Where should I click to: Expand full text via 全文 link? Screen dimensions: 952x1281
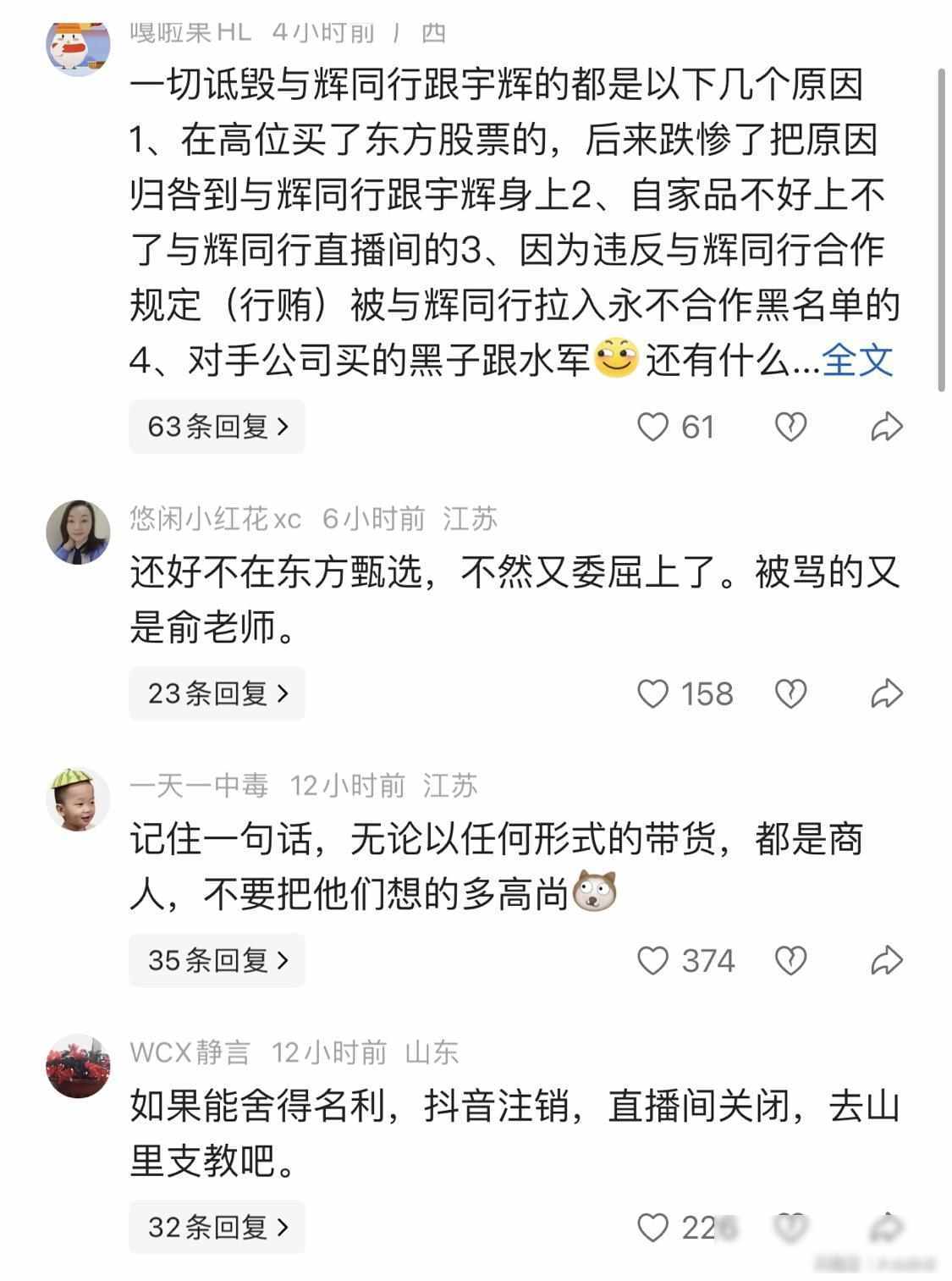click(x=857, y=361)
